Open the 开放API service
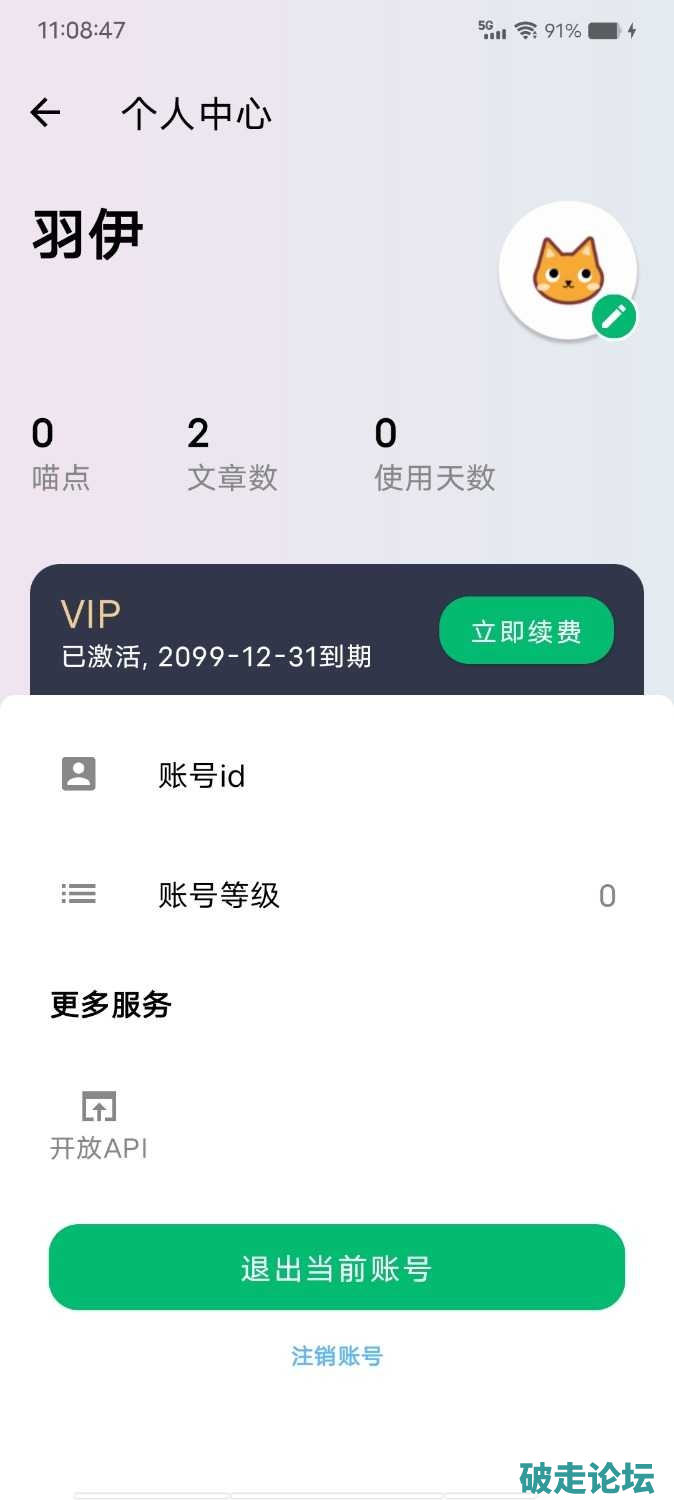Viewport: 674px width, 1500px height. coord(99,1125)
